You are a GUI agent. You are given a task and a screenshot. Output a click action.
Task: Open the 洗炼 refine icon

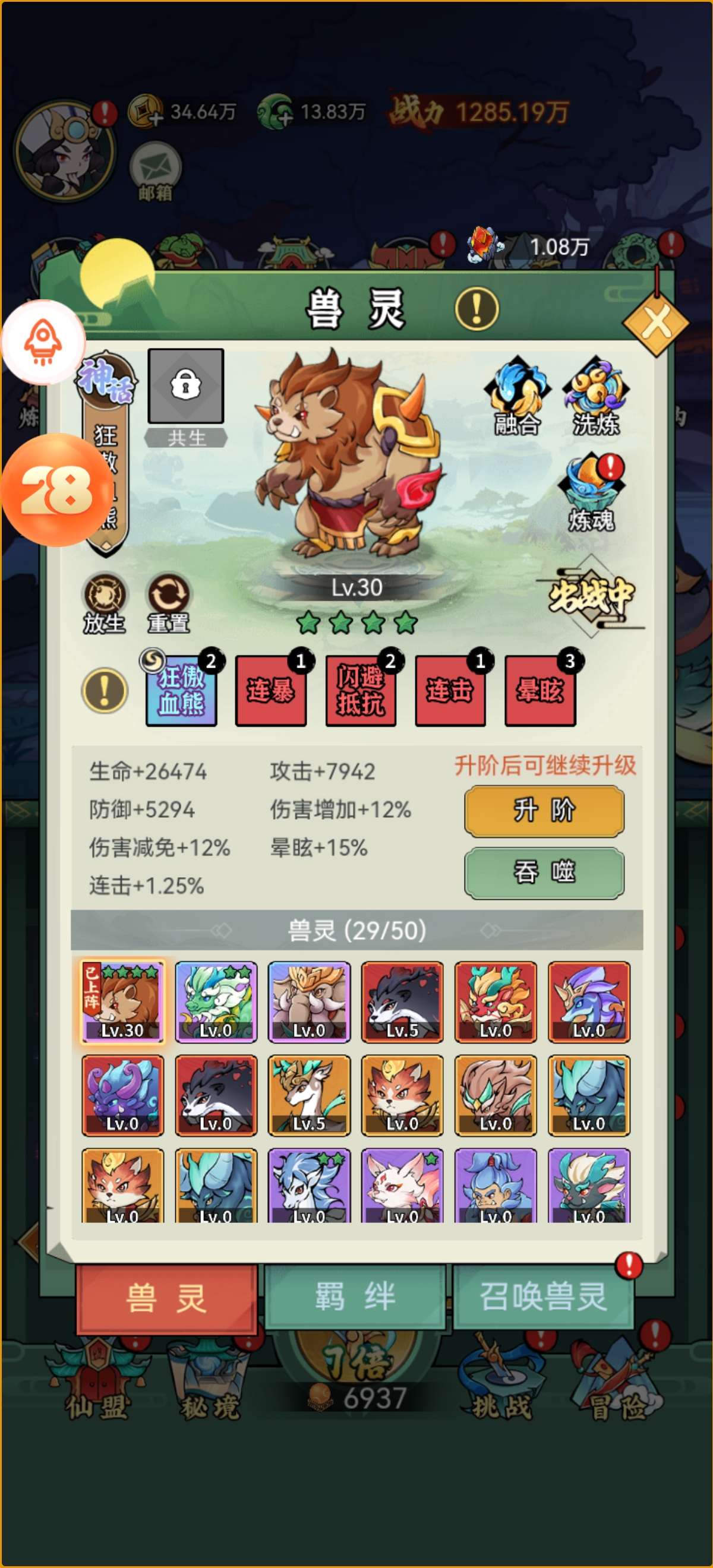tap(595, 395)
